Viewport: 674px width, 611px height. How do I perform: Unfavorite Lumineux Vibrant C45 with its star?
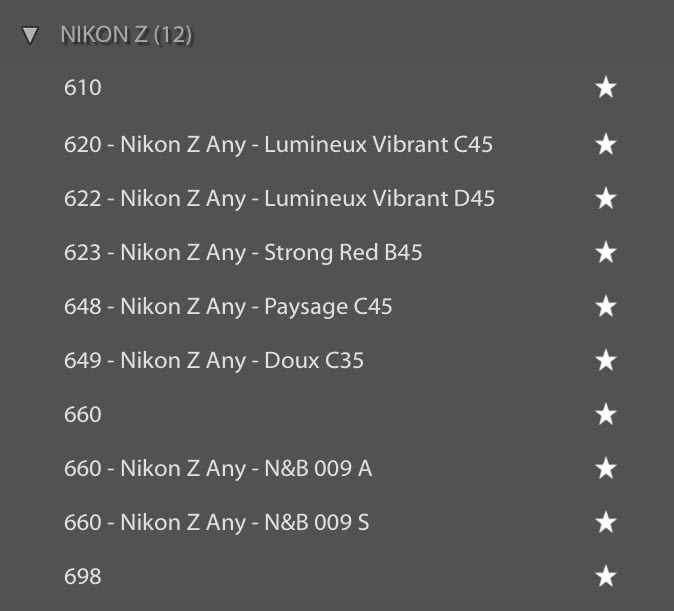click(x=605, y=144)
